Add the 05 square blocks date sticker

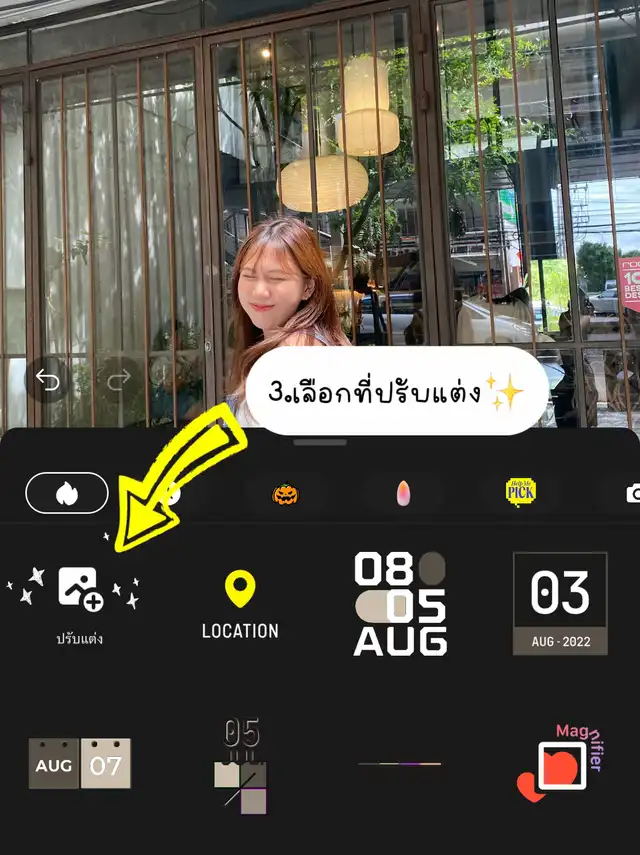click(240, 766)
